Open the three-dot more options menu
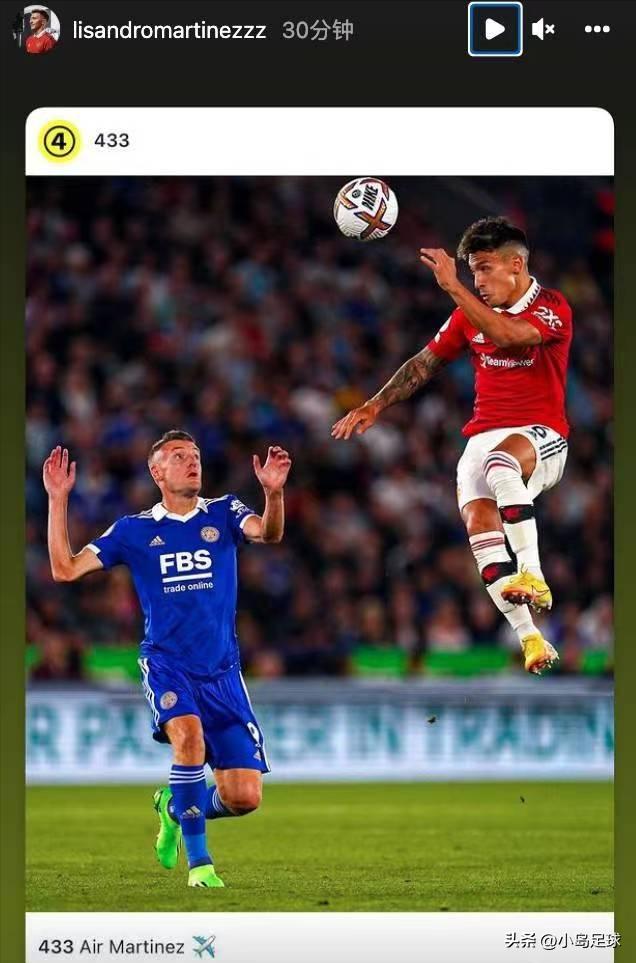This screenshot has width=636, height=963. click(x=597, y=30)
